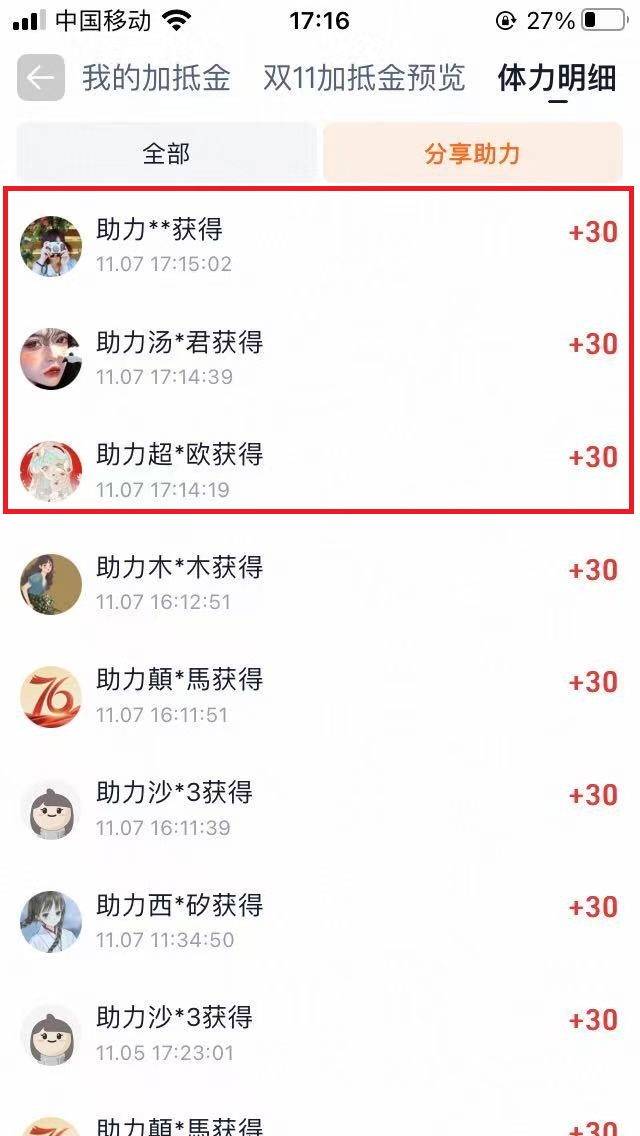Select the 体力明细 tab
The height and width of the screenshot is (1136, 640).
coord(557,78)
